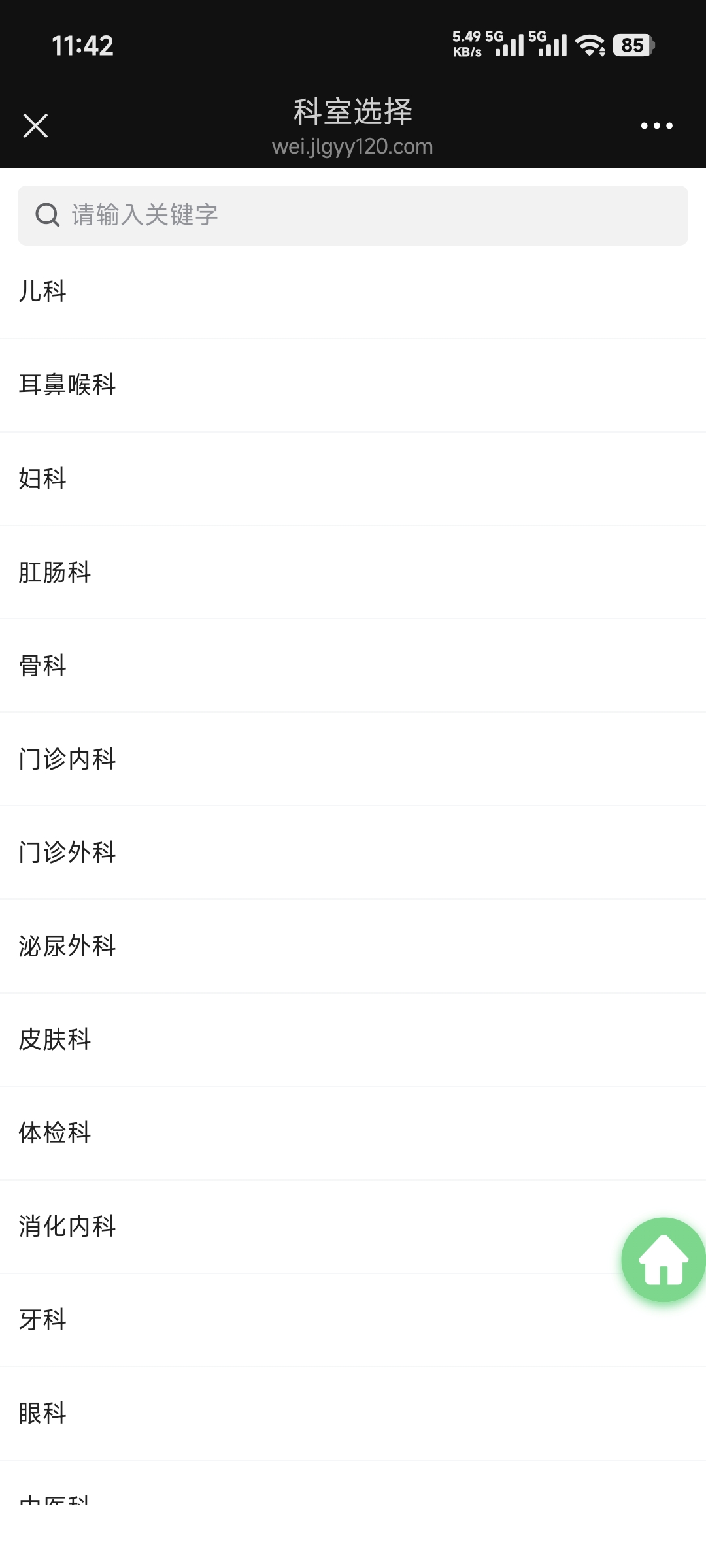Select the 眼科 department
706x1568 pixels.
[43, 1413]
